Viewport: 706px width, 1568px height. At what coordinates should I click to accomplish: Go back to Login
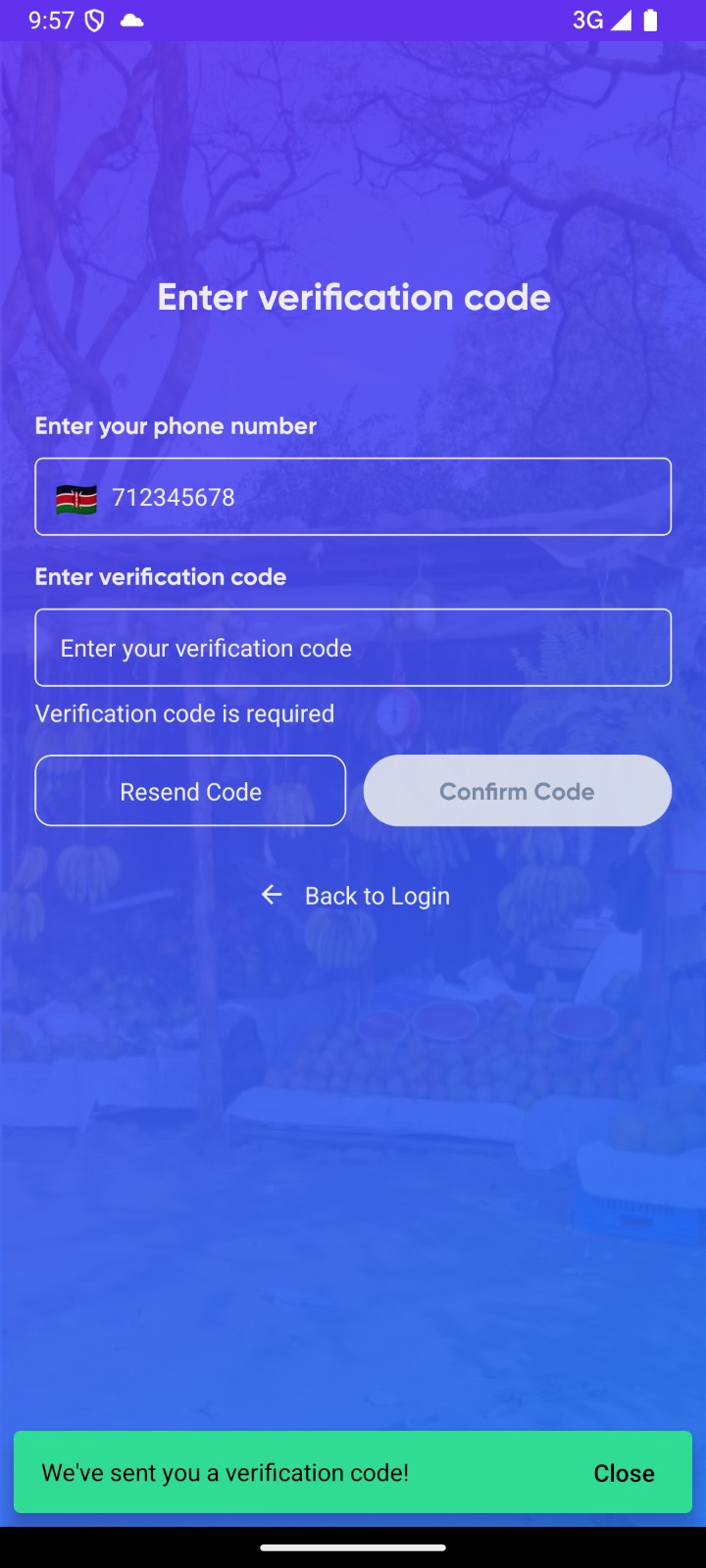pyautogui.click(x=355, y=896)
